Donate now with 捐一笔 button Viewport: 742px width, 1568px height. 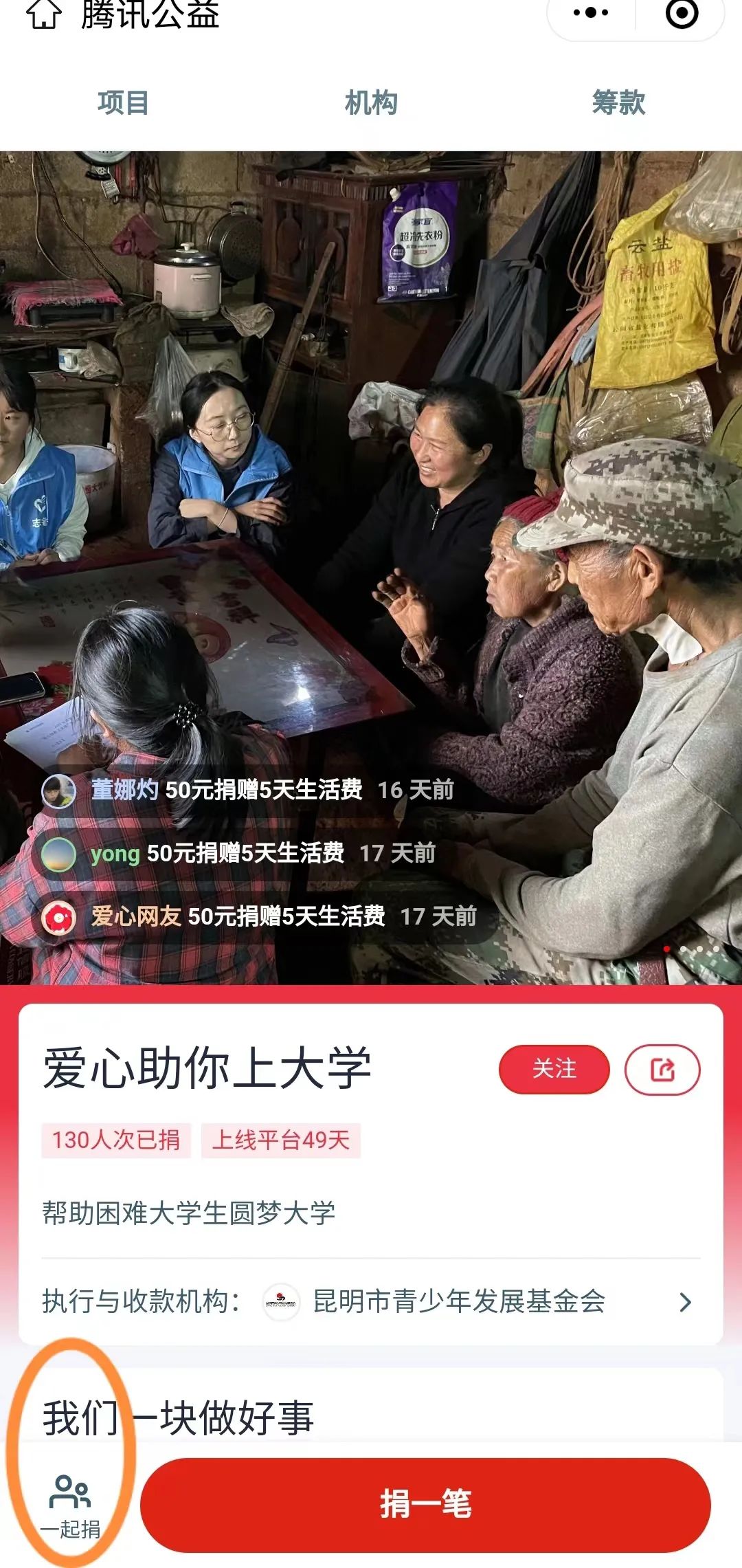click(x=425, y=1504)
